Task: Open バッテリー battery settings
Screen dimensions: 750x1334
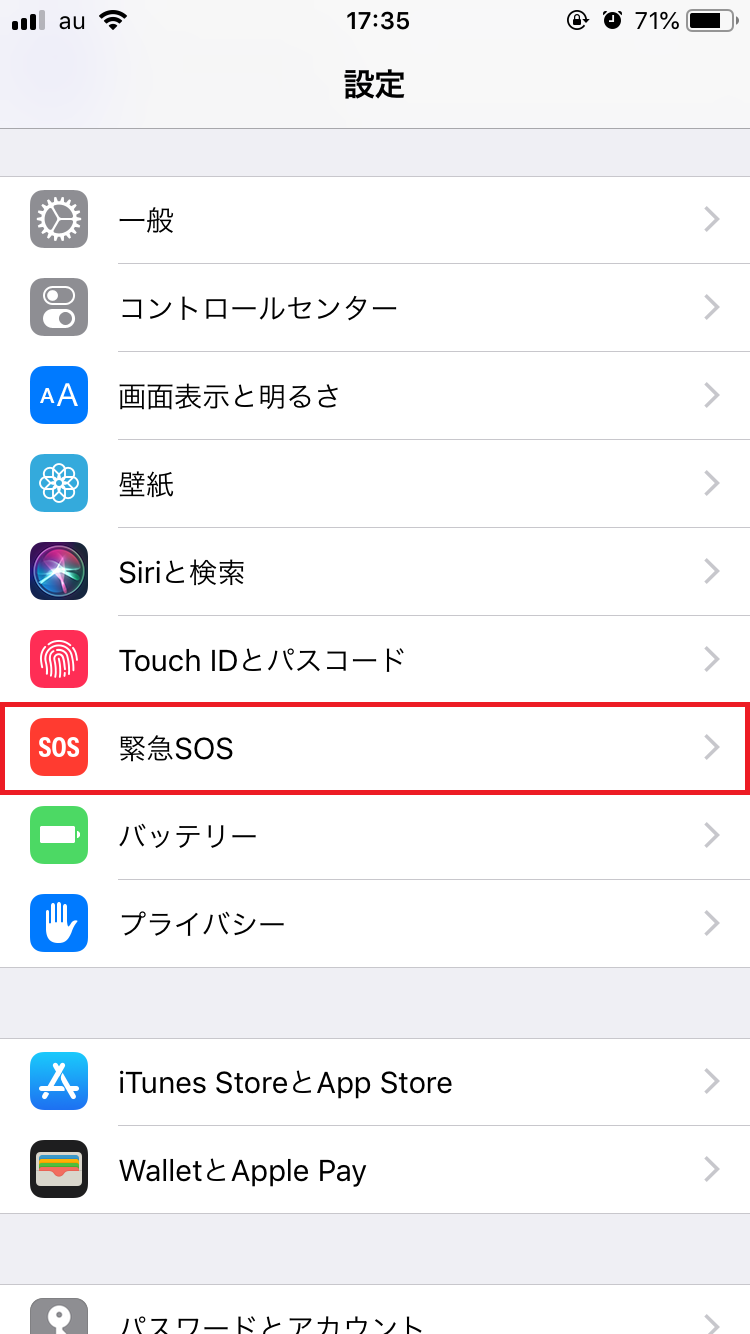Action: [x=375, y=836]
